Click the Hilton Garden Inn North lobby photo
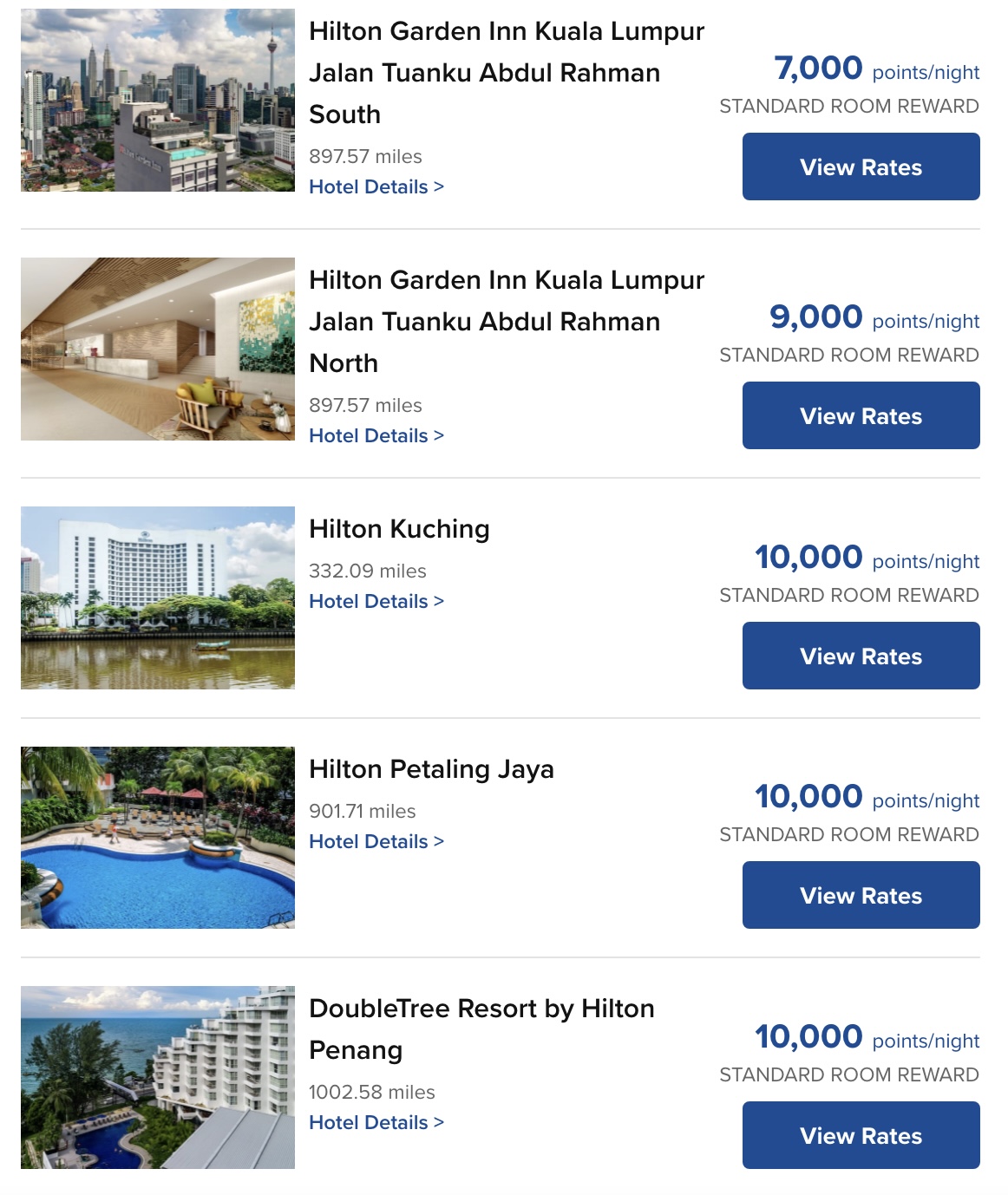The width and height of the screenshot is (1008, 1195). (157, 348)
